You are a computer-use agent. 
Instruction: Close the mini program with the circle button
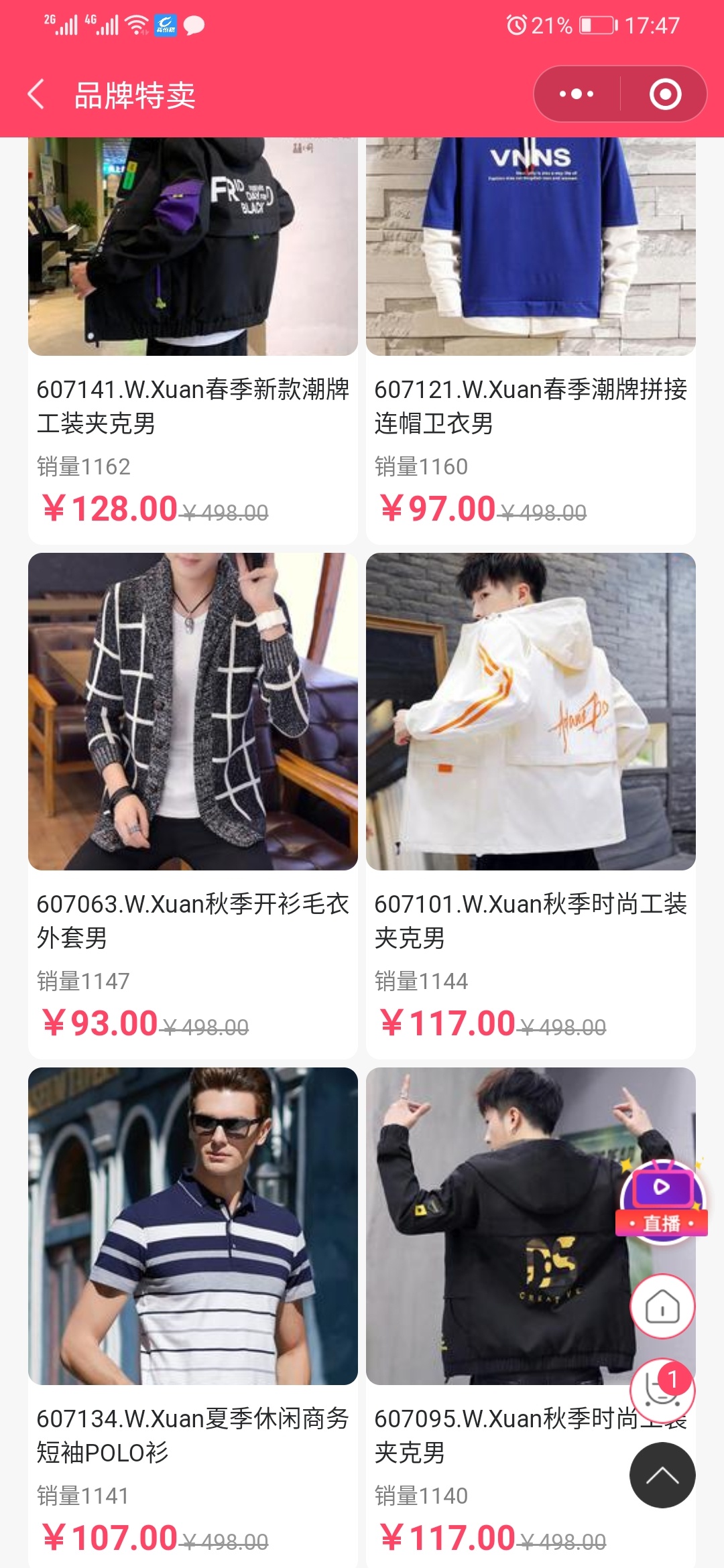(665, 94)
